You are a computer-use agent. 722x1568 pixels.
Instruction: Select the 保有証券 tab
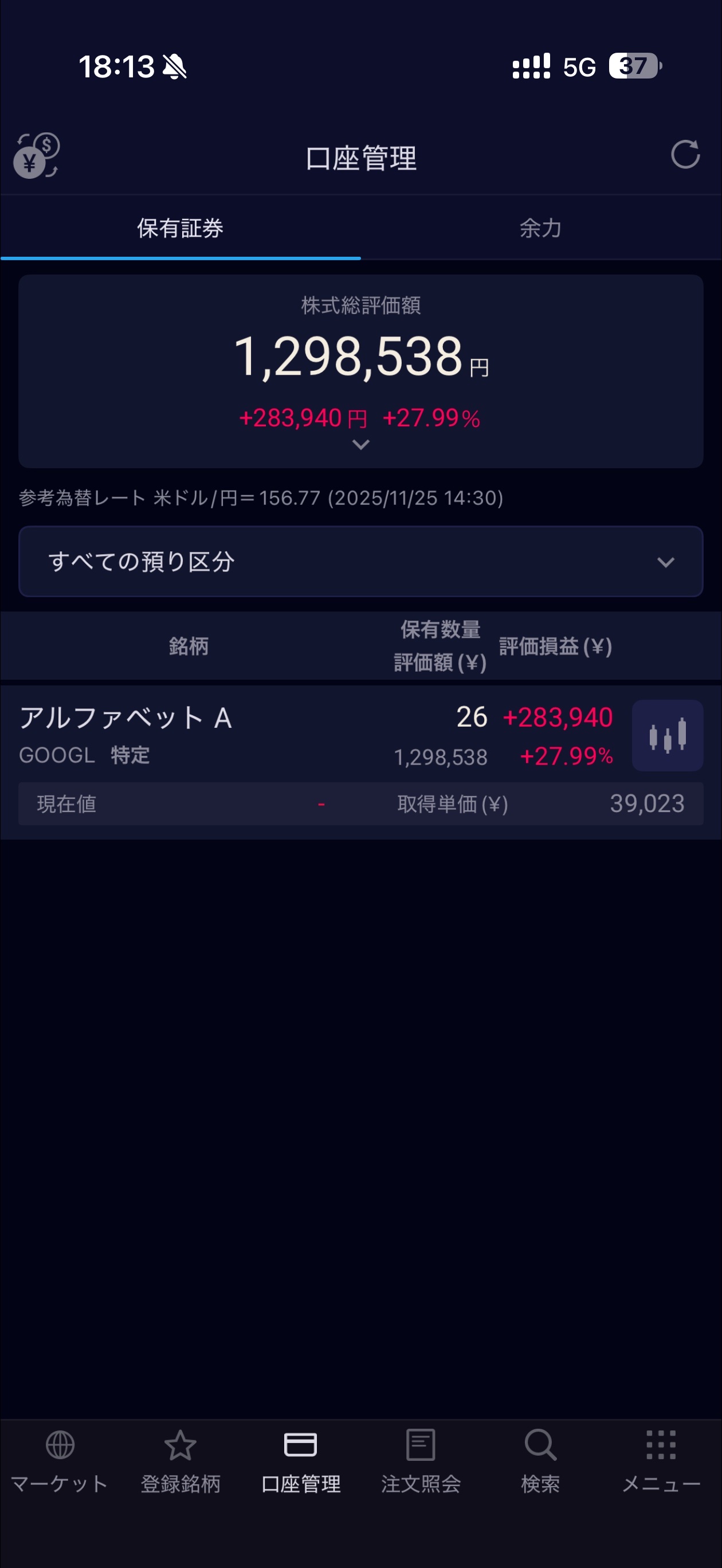(x=180, y=229)
